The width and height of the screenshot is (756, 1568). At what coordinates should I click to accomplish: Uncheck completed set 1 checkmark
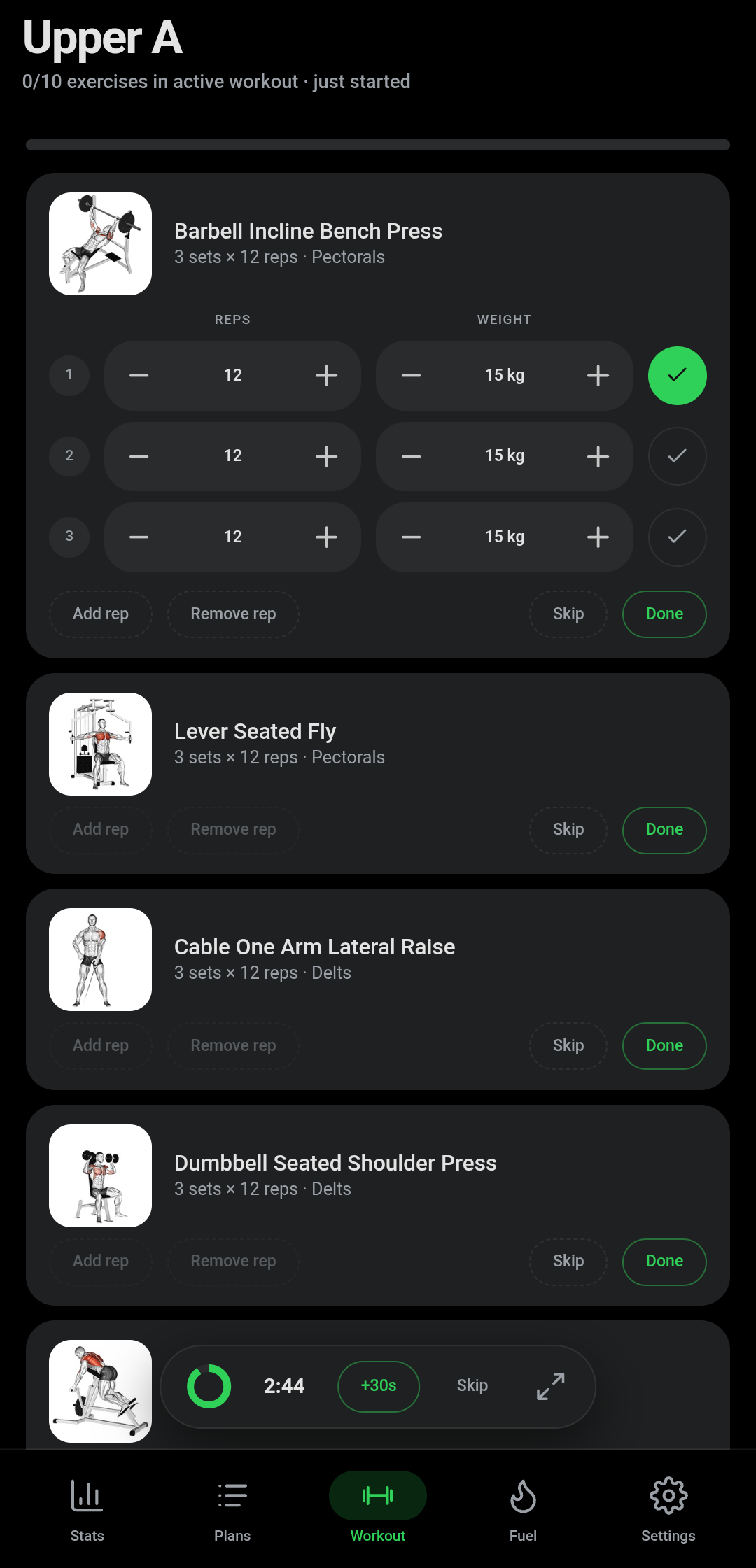[677, 376]
